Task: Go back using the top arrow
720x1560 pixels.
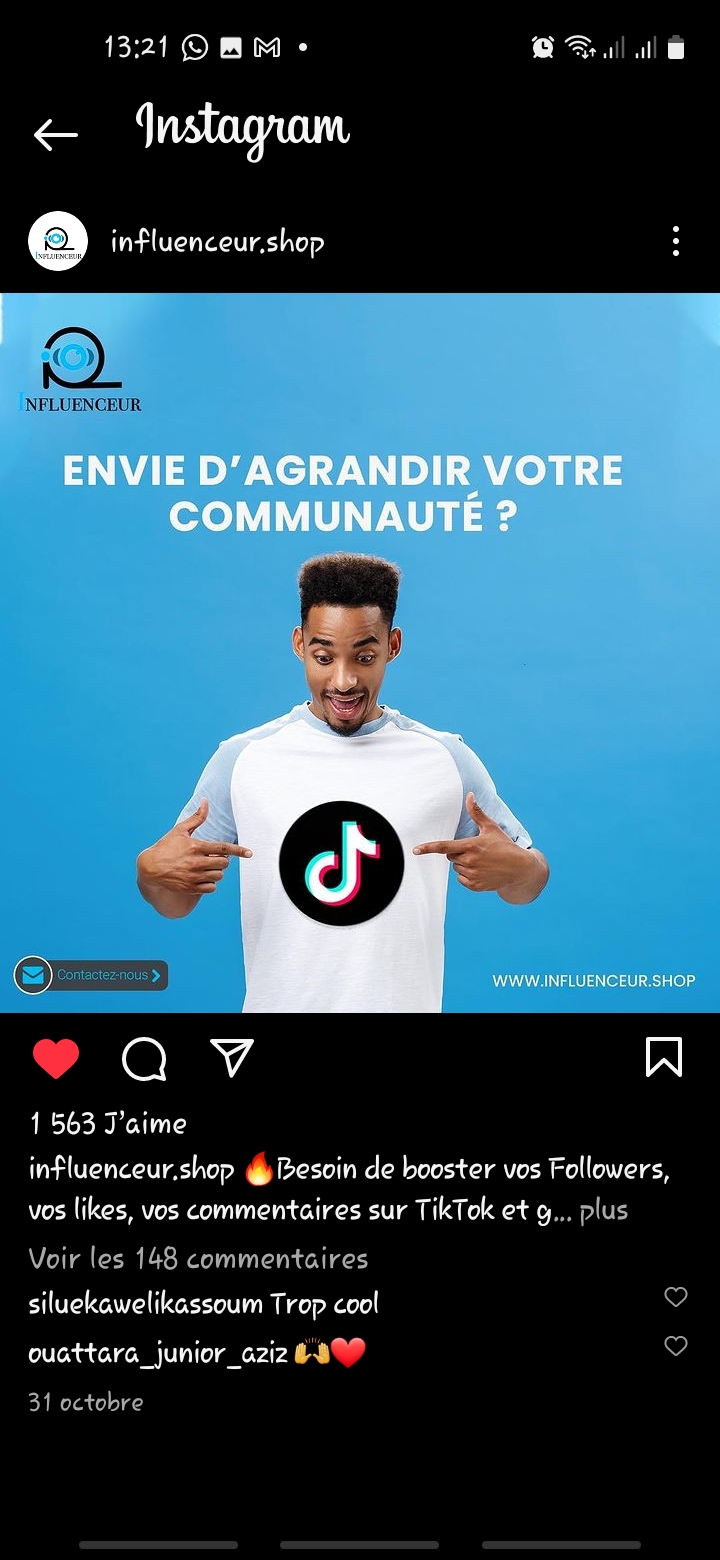Action: pos(55,135)
